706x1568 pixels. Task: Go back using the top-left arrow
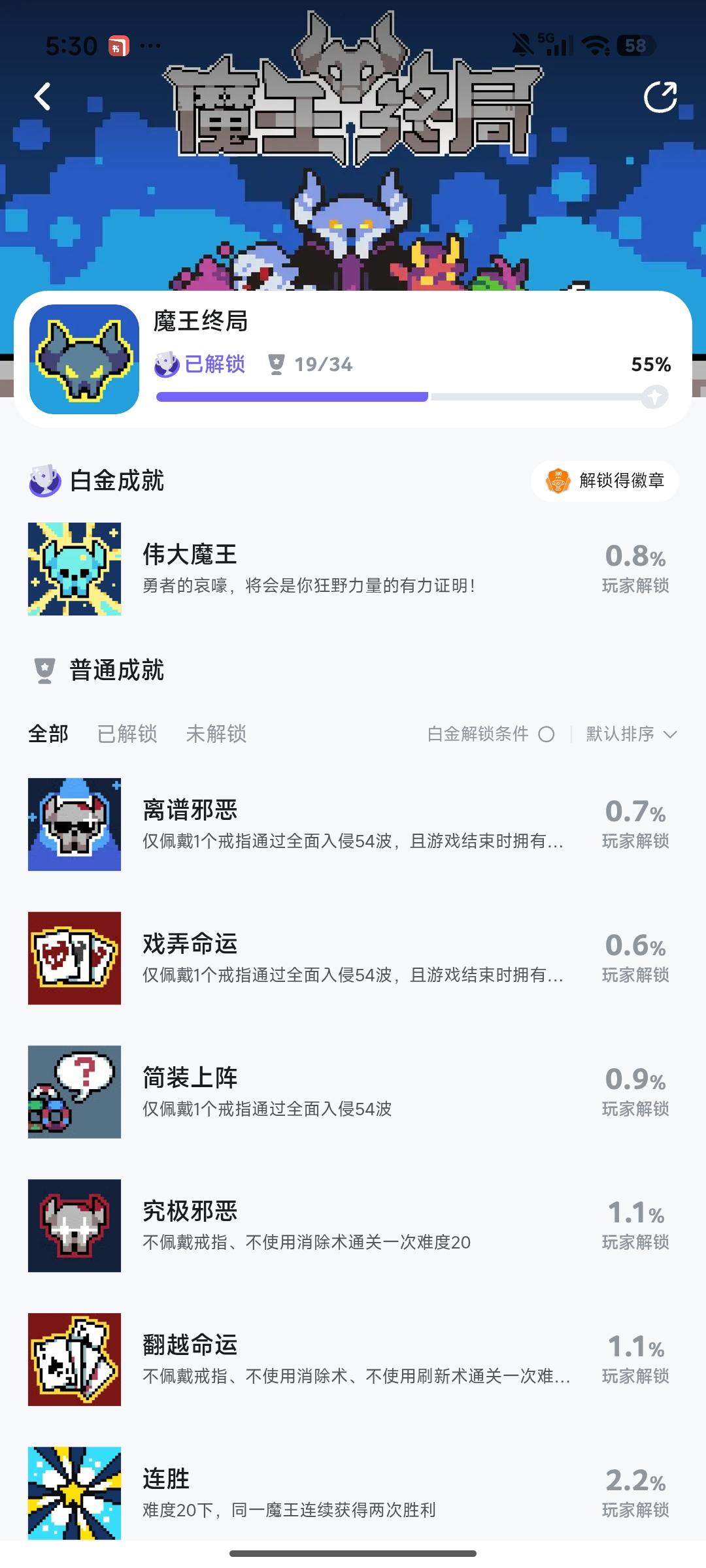(43, 97)
